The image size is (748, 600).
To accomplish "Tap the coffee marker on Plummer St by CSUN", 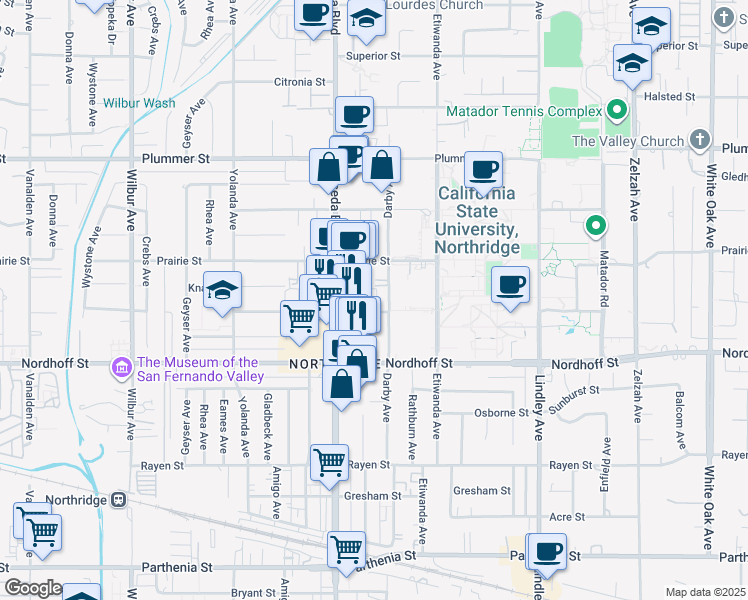I will 483,174.
